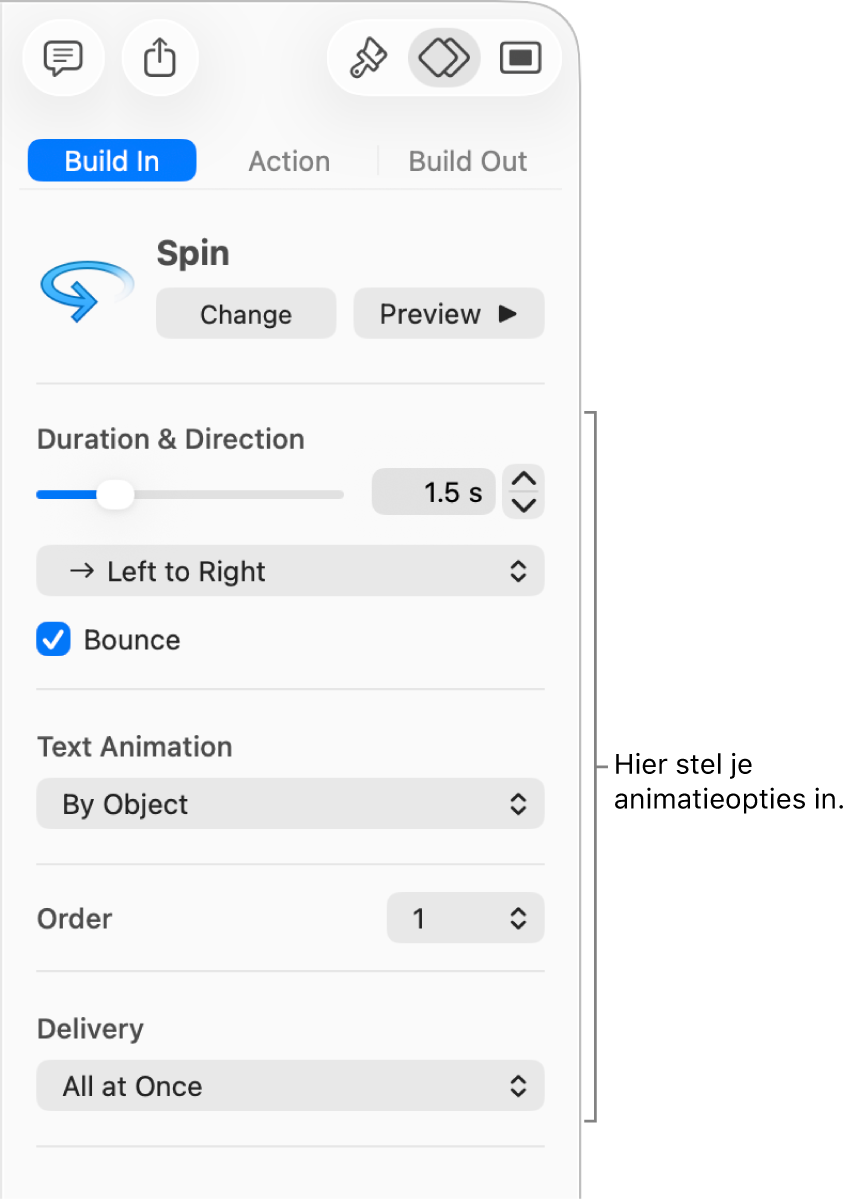Open the comments button
Image resolution: width=852 pixels, height=1199 pixels.
(x=62, y=58)
